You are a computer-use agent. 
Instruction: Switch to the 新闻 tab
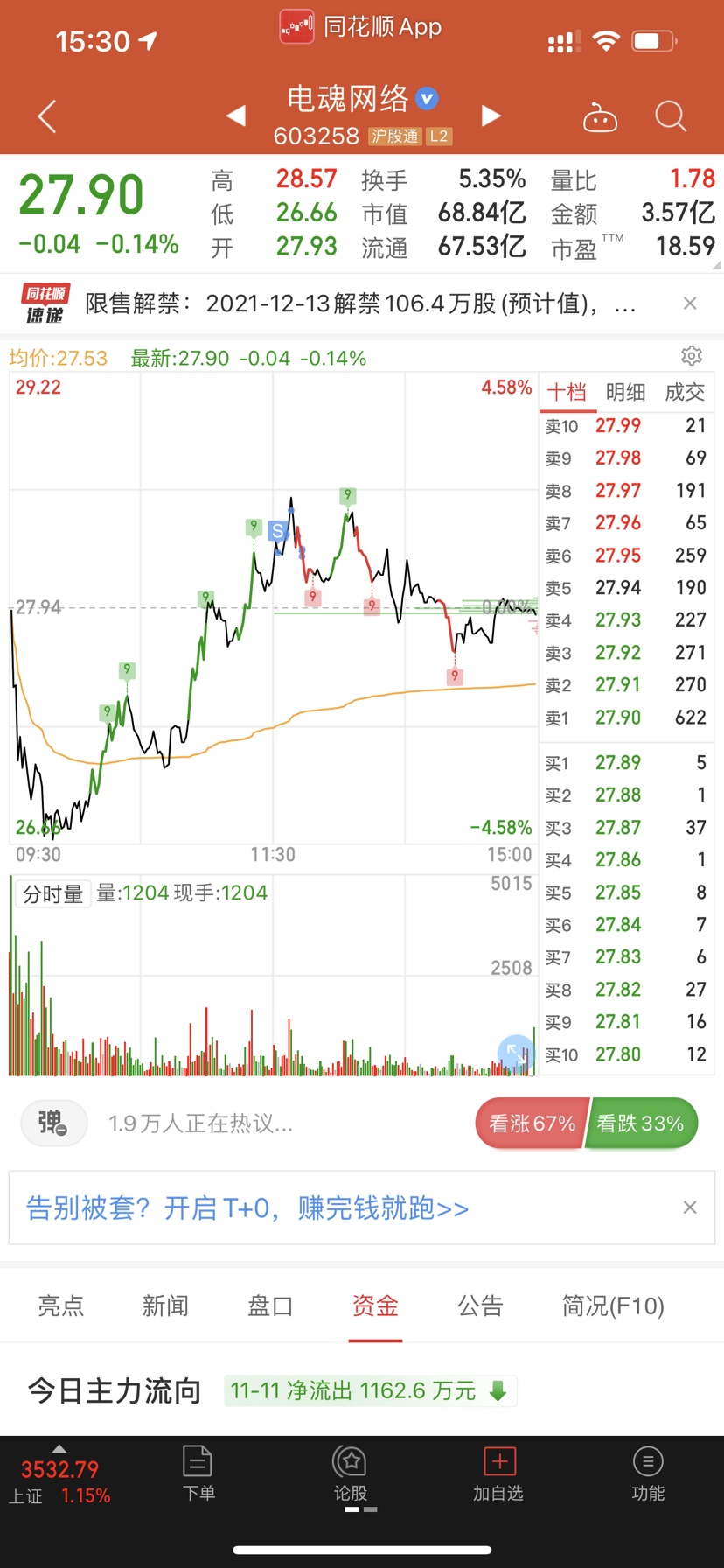(x=165, y=1306)
